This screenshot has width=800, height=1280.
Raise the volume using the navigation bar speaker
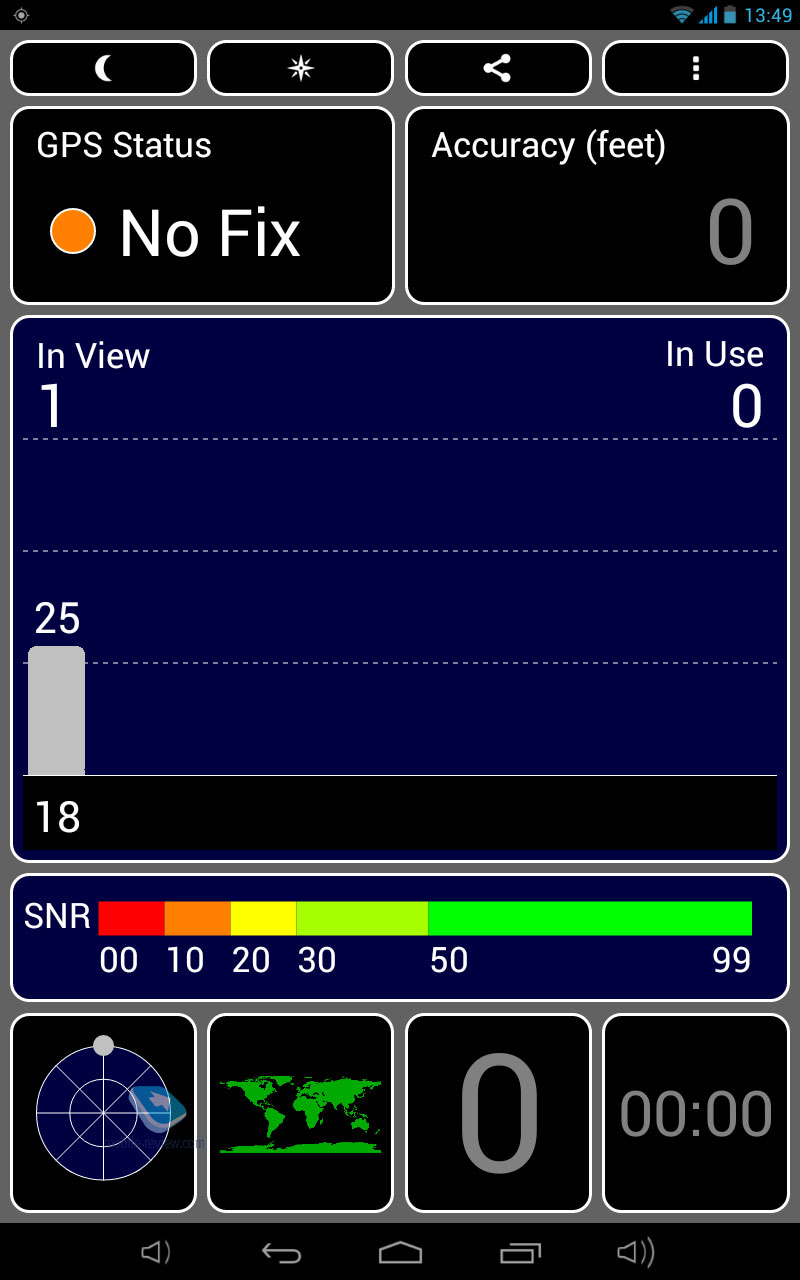click(x=637, y=1251)
